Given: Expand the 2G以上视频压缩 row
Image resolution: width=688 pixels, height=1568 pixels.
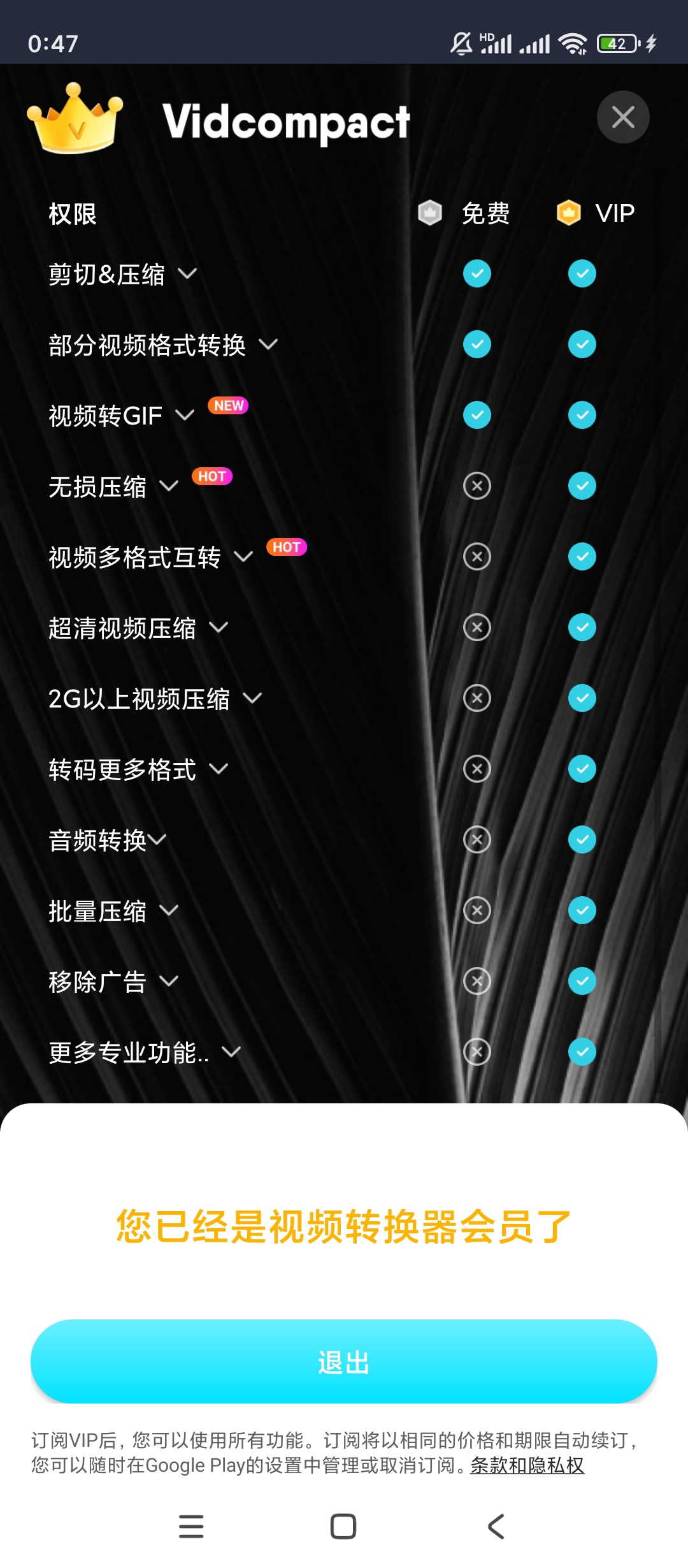Looking at the screenshot, I should coord(252,699).
